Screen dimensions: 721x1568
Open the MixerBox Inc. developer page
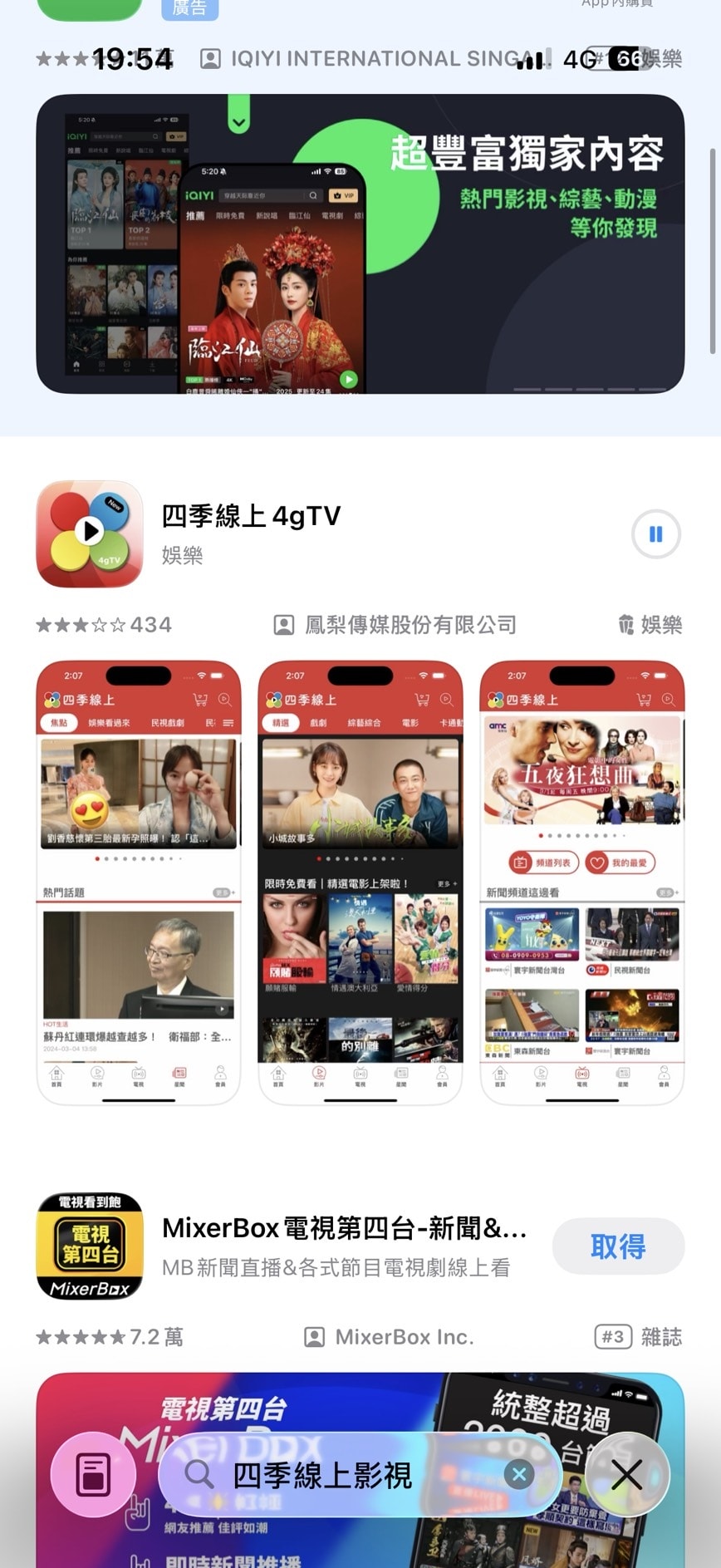coord(404,1336)
